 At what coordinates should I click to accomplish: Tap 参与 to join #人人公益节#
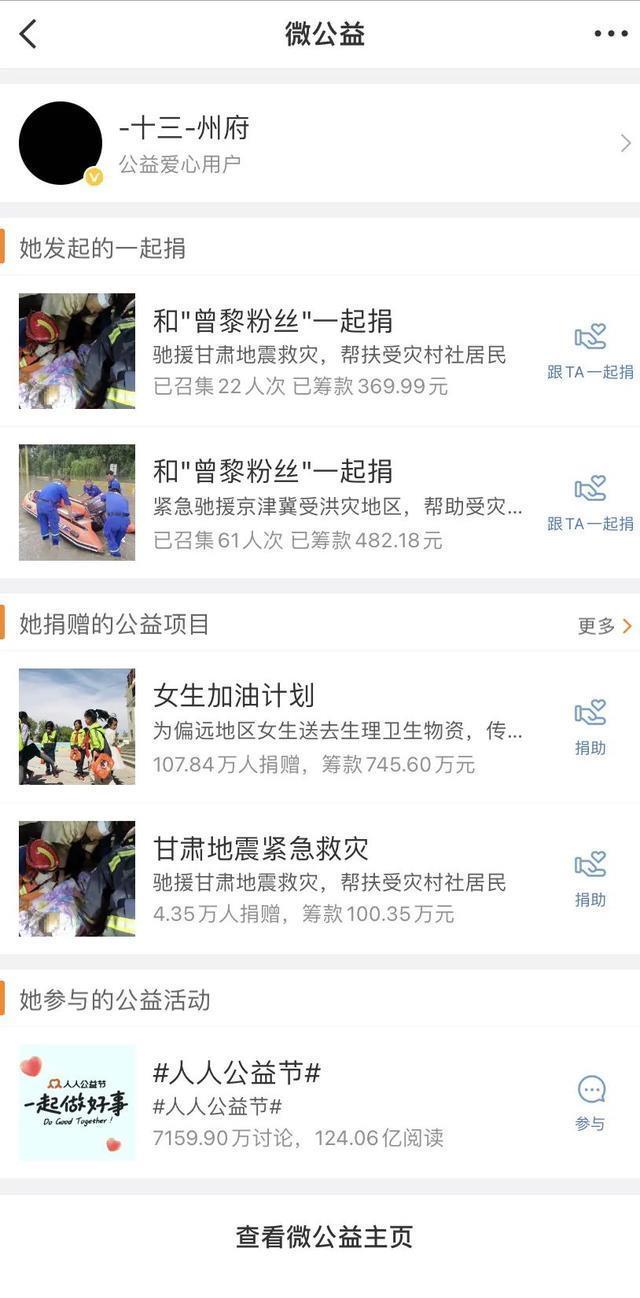coord(590,1104)
